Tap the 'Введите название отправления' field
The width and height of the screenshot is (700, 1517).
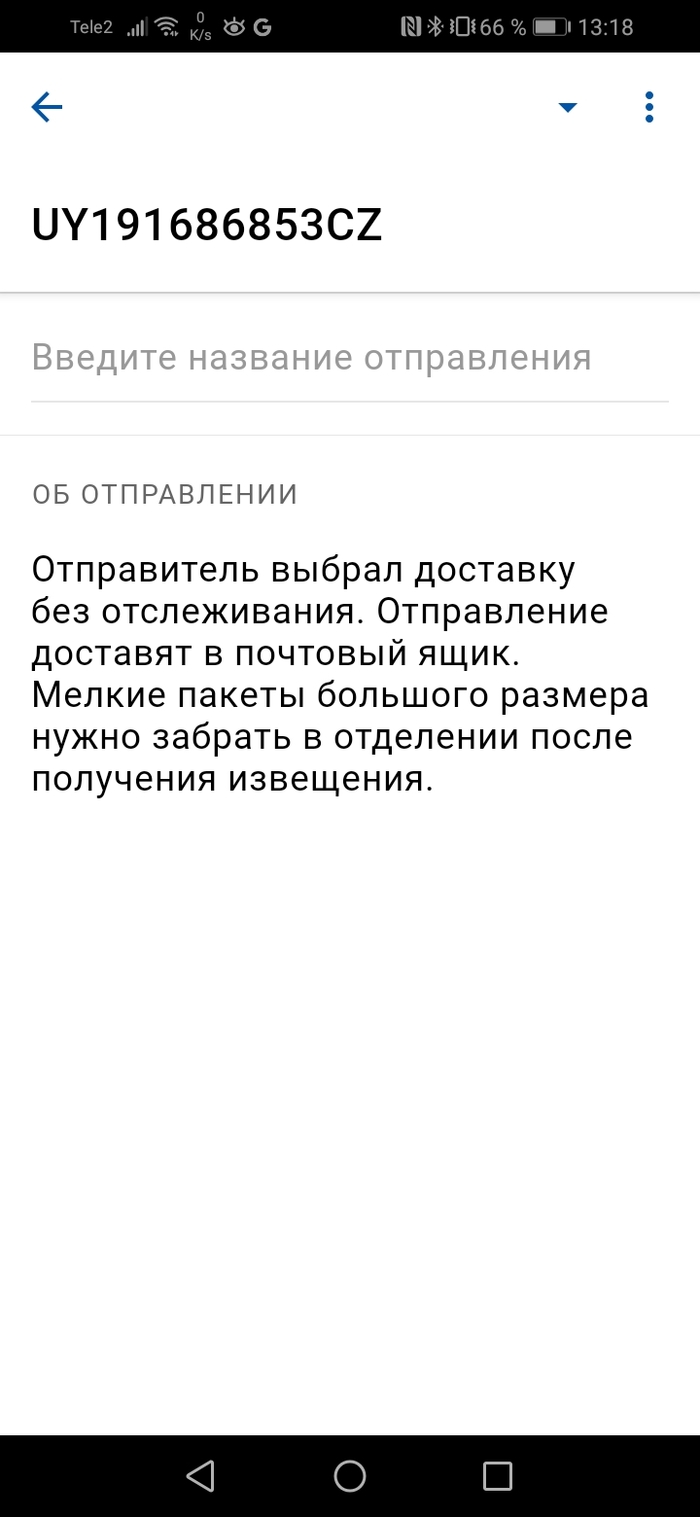click(x=349, y=358)
